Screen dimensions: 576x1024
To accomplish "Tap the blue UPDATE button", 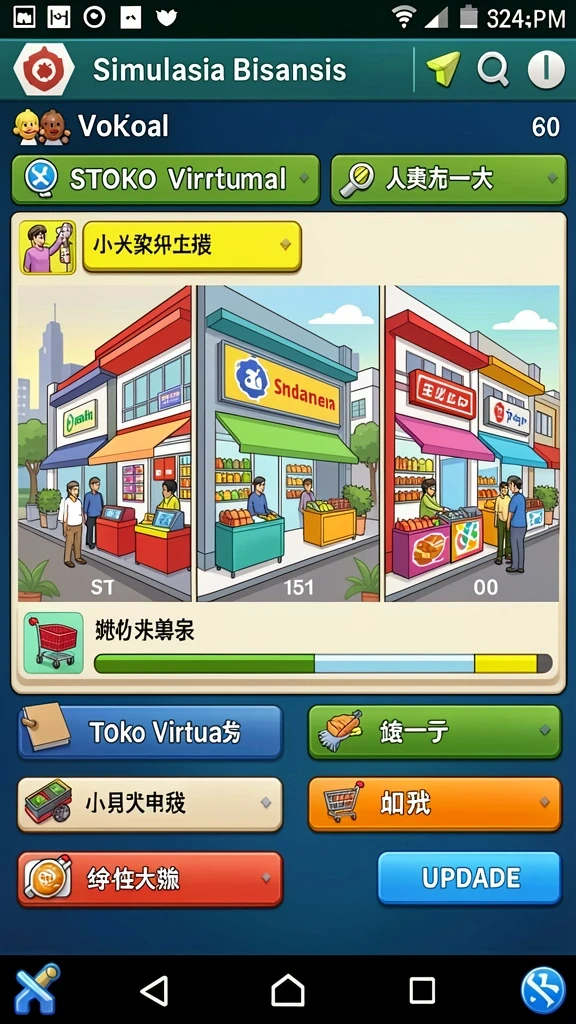I will tap(470, 878).
